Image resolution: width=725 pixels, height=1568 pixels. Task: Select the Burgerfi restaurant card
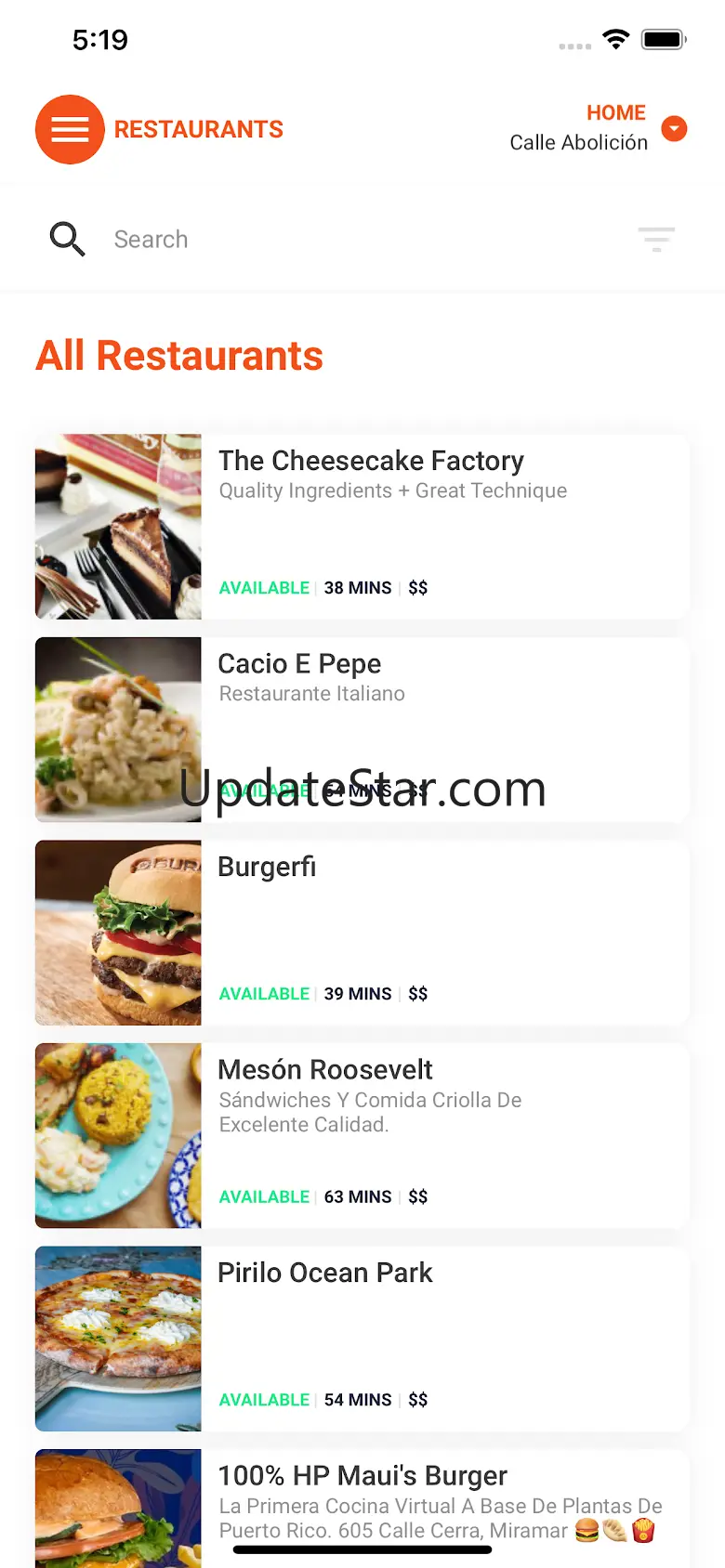pyautogui.click(x=362, y=933)
